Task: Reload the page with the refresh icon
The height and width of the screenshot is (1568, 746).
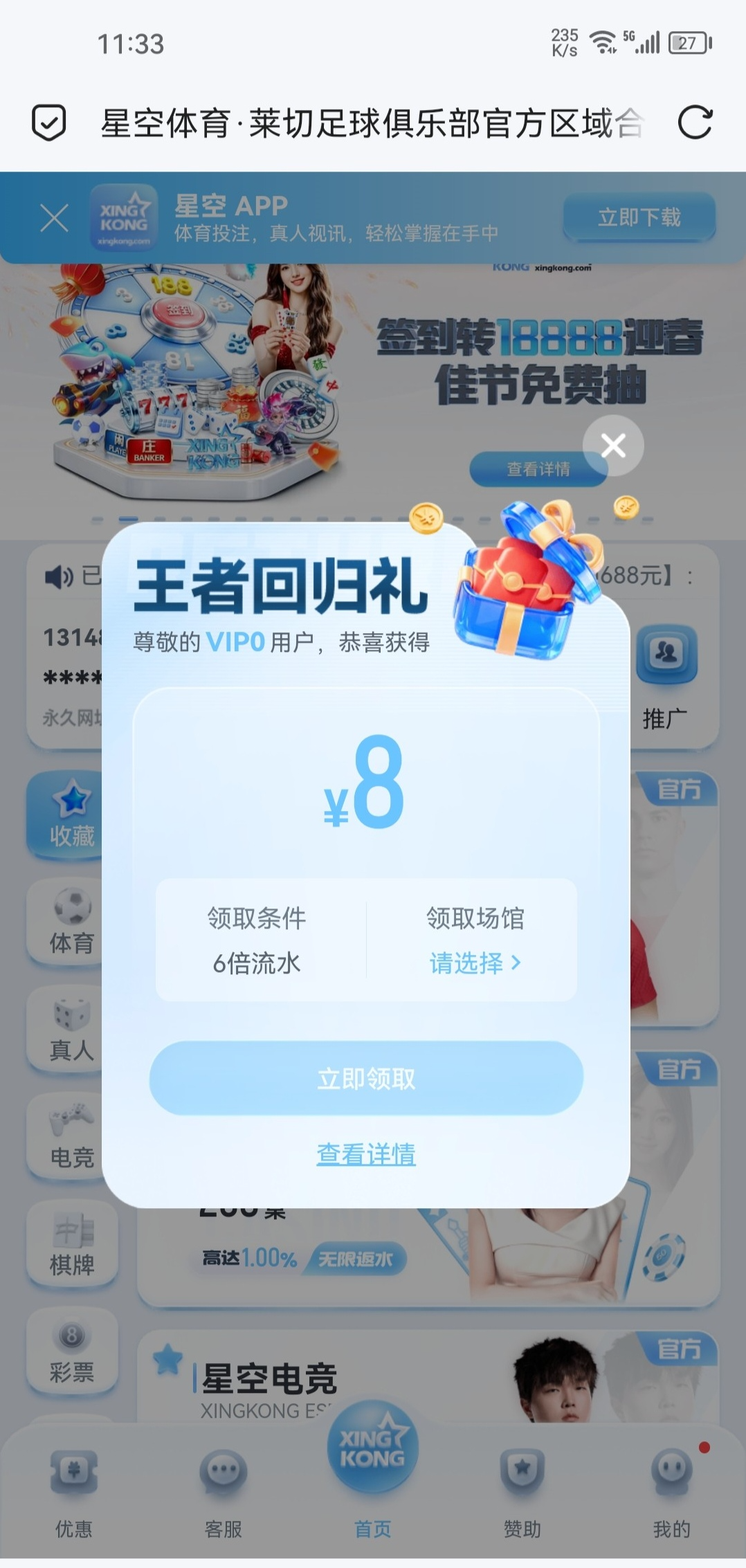Action: 694,123
